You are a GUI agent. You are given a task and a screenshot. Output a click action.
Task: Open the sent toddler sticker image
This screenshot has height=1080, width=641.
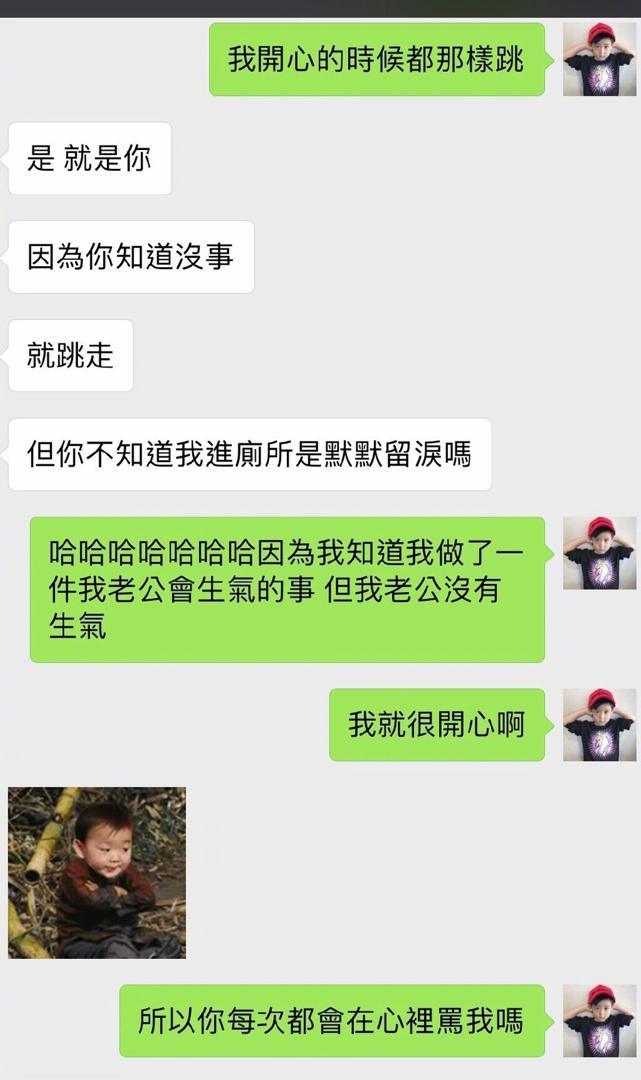[x=97, y=872]
